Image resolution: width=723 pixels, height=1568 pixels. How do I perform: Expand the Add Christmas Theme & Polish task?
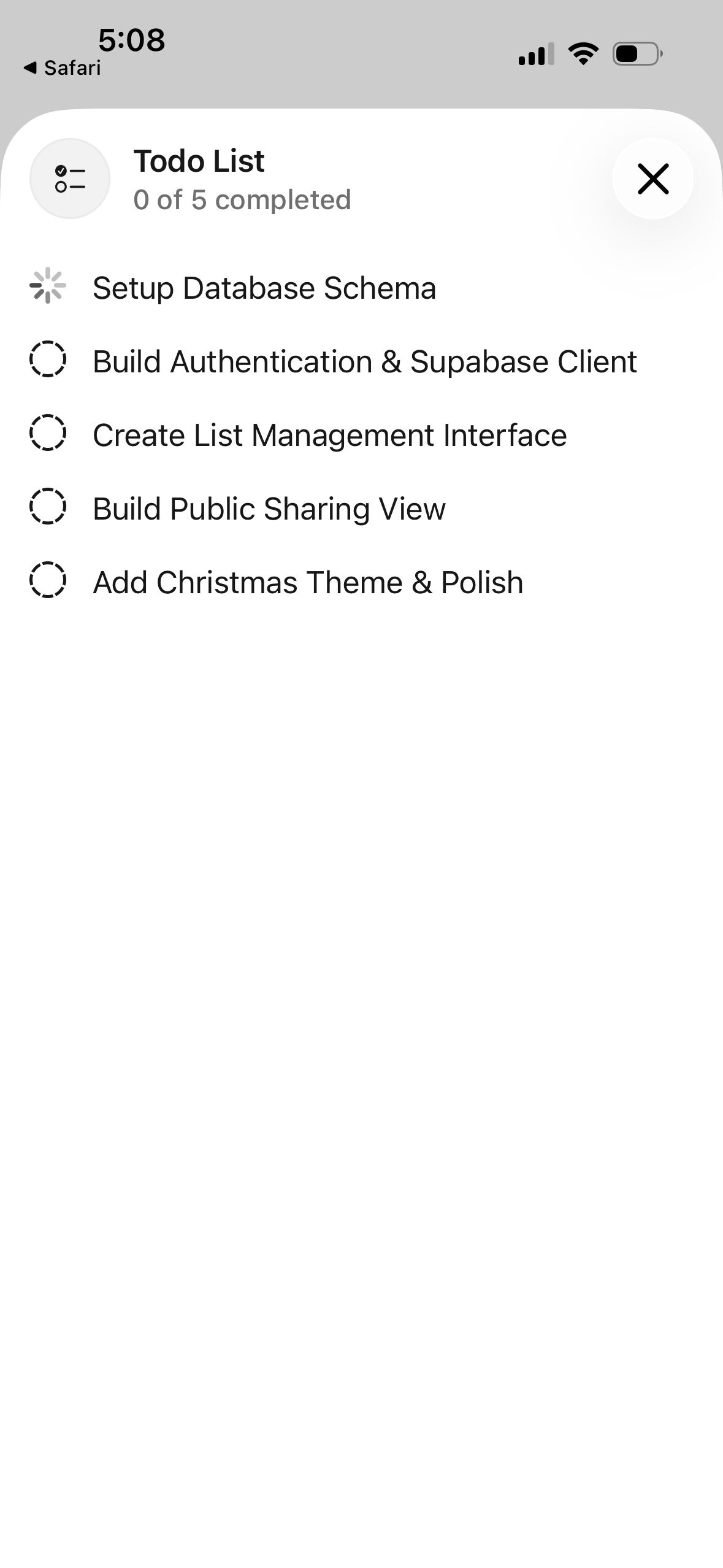pos(307,582)
